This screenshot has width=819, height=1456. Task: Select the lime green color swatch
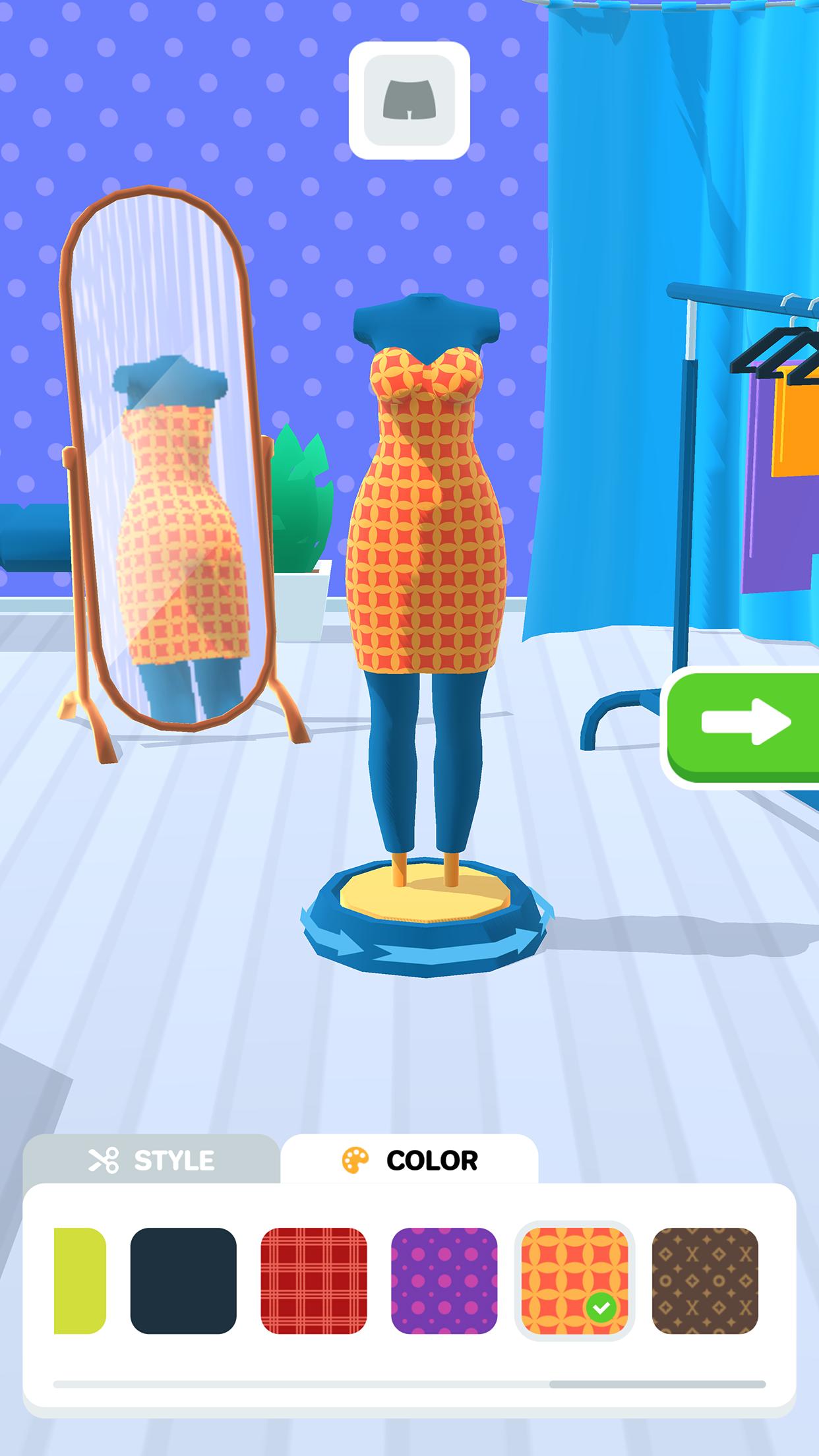(80, 1281)
